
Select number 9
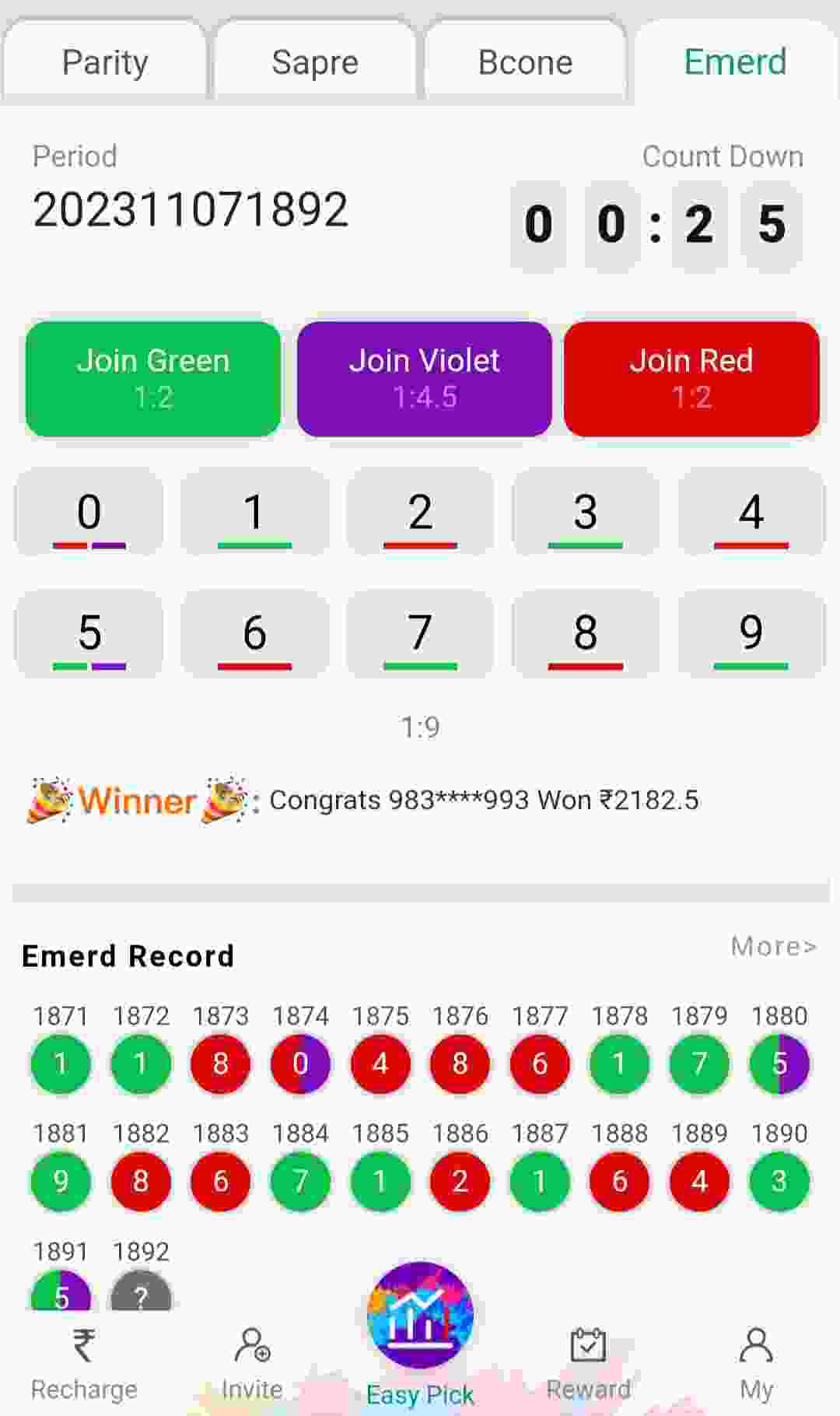(751, 633)
